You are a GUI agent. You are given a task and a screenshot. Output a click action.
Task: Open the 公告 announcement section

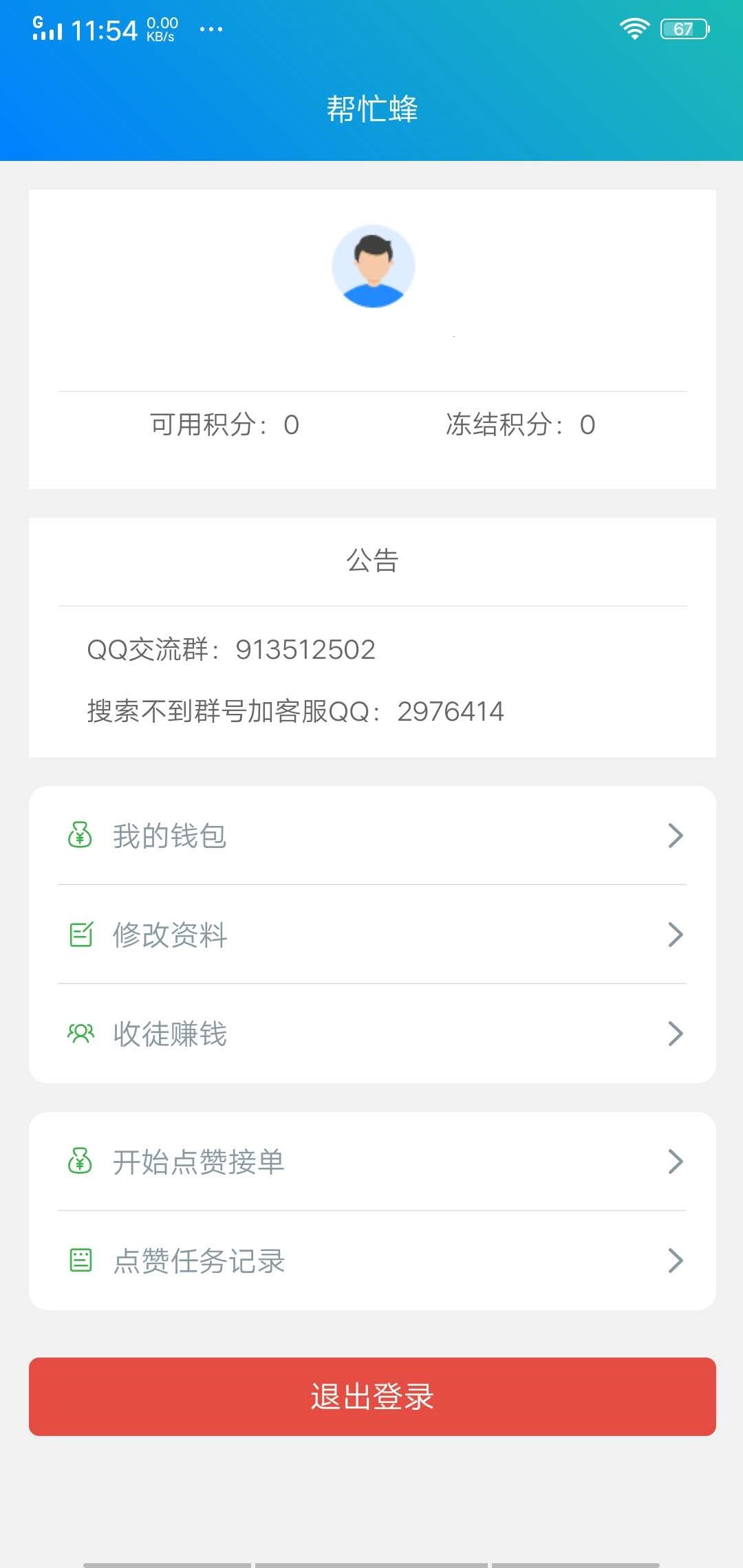pos(371,560)
